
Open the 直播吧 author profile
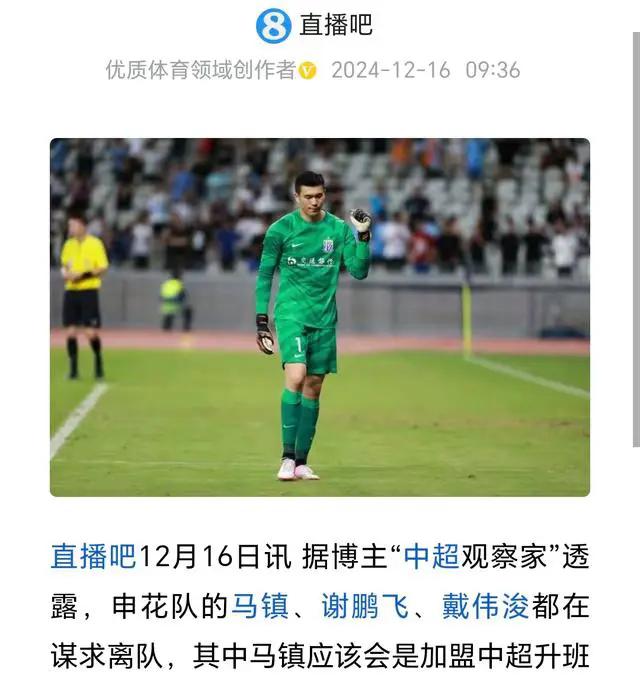(x=314, y=25)
